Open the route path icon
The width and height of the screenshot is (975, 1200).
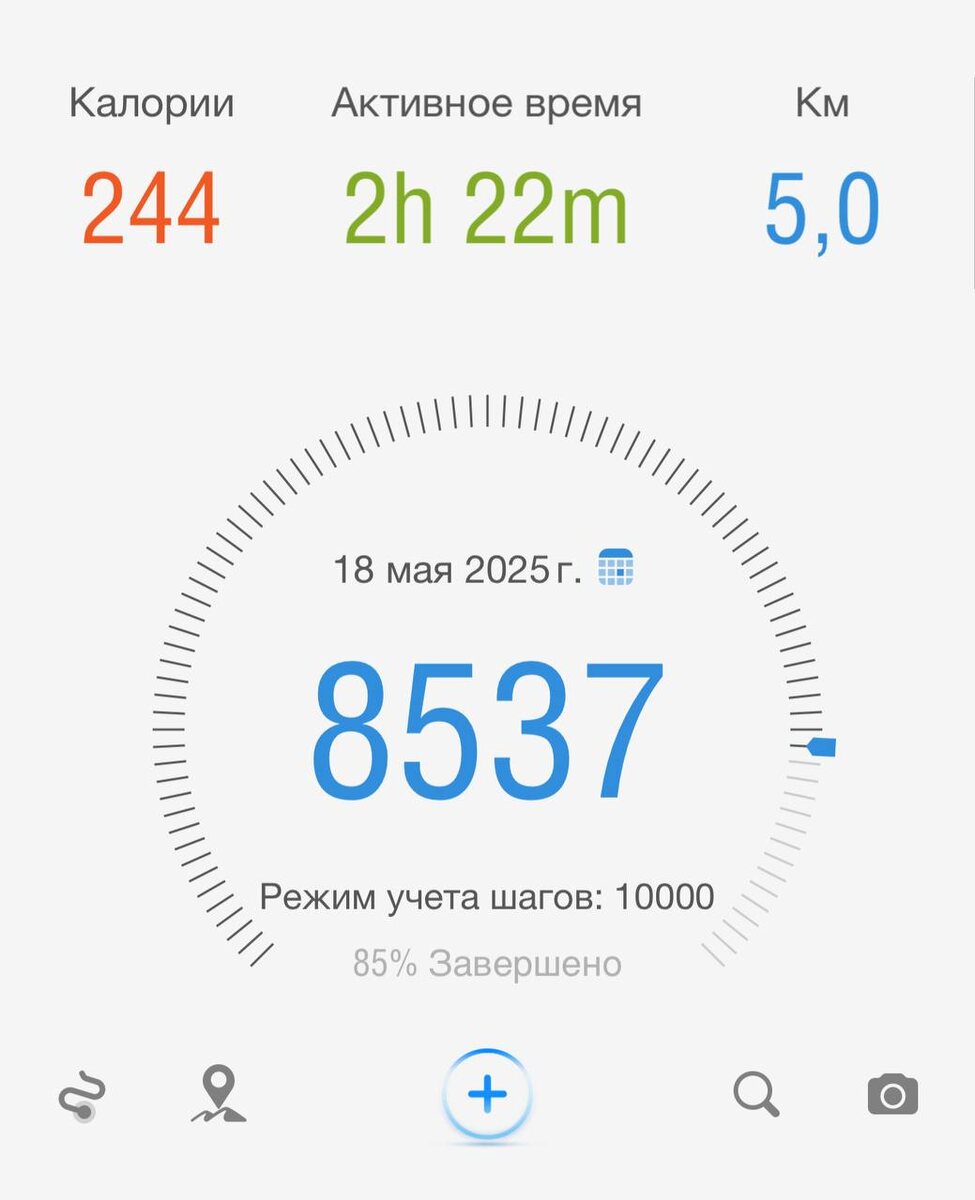point(81,1096)
